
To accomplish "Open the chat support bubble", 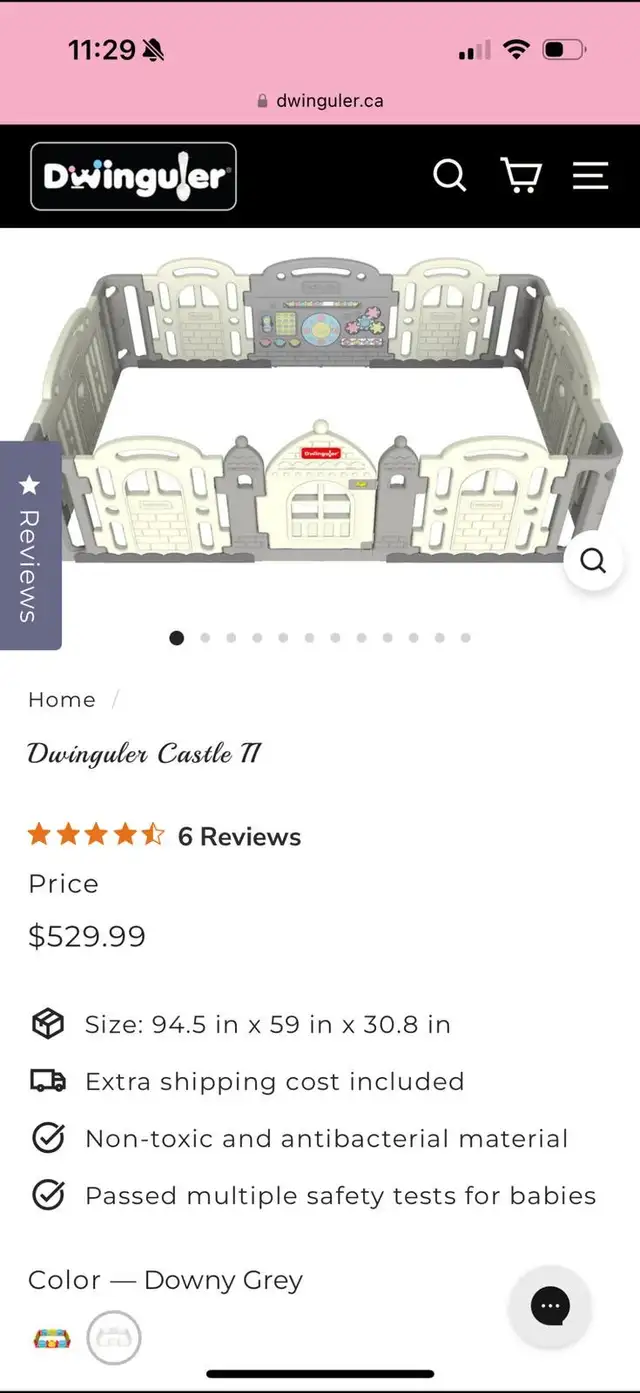I will [550, 1306].
